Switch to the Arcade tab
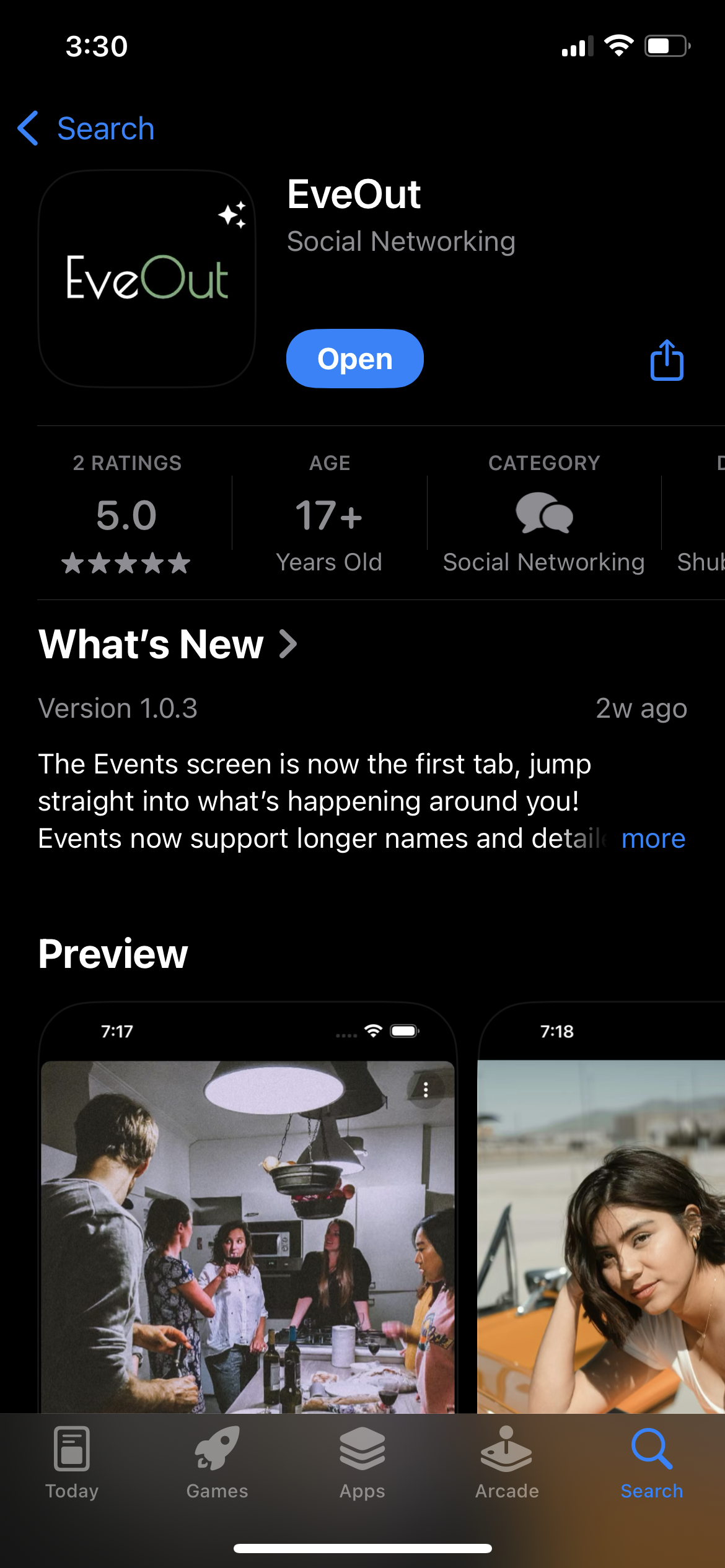Image resolution: width=725 pixels, height=1568 pixels. click(507, 1463)
